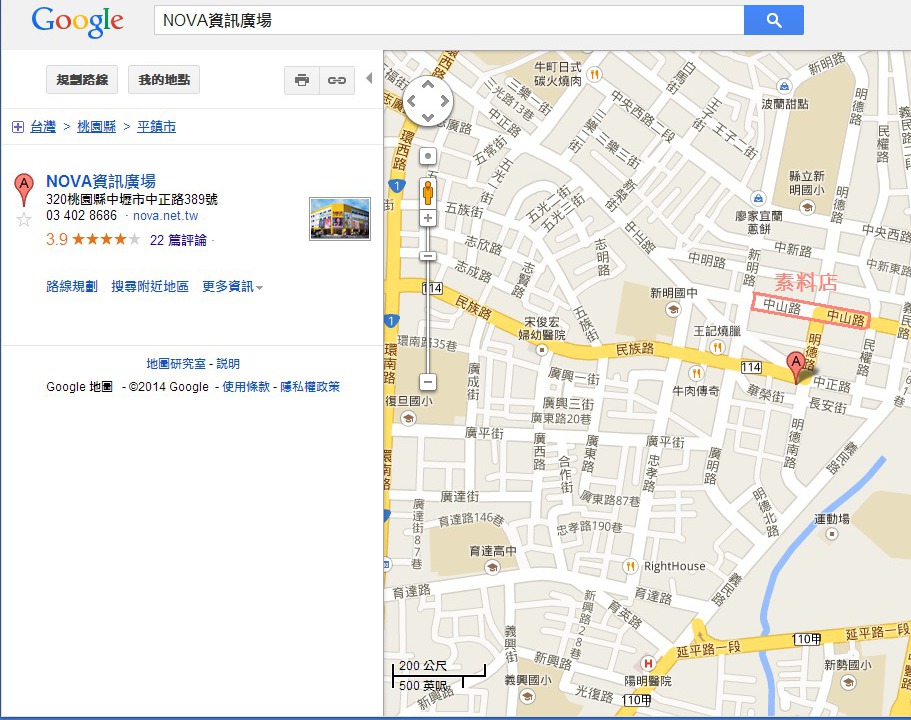Open 規劃路線 directions button
Image resolution: width=911 pixels, height=720 pixels.
tap(82, 80)
